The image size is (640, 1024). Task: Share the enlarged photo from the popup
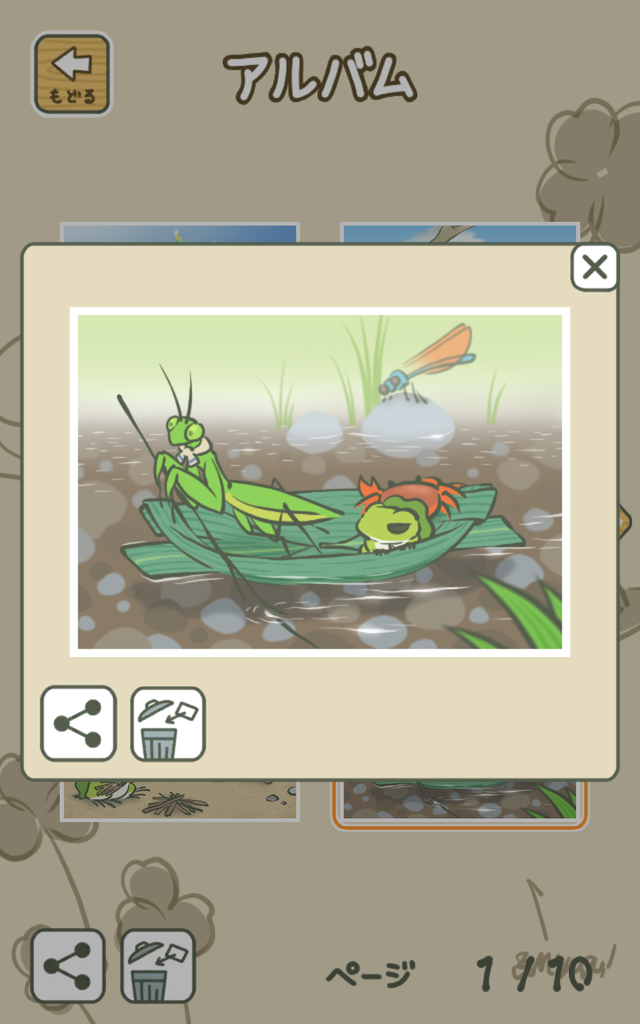point(78,724)
